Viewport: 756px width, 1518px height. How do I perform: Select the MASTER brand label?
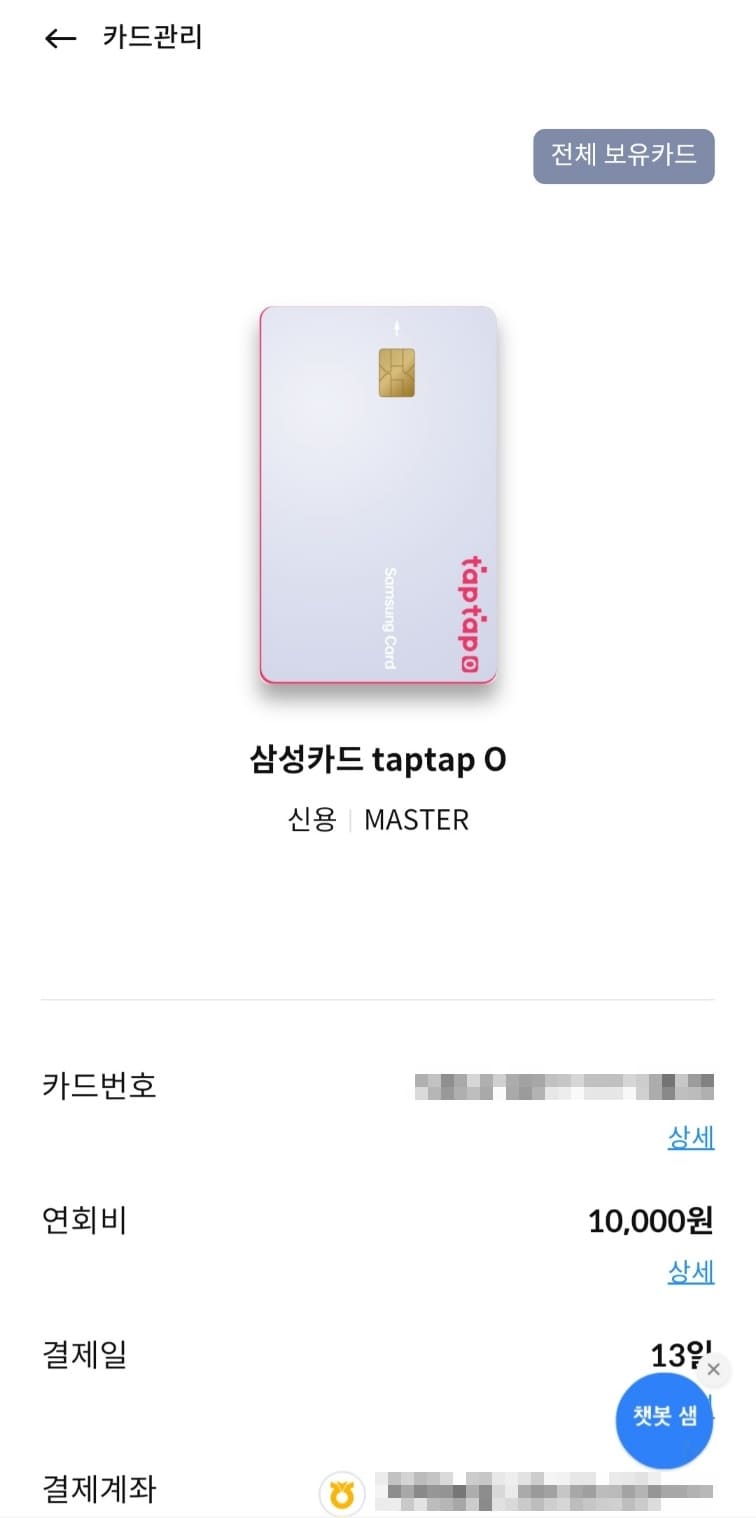417,820
